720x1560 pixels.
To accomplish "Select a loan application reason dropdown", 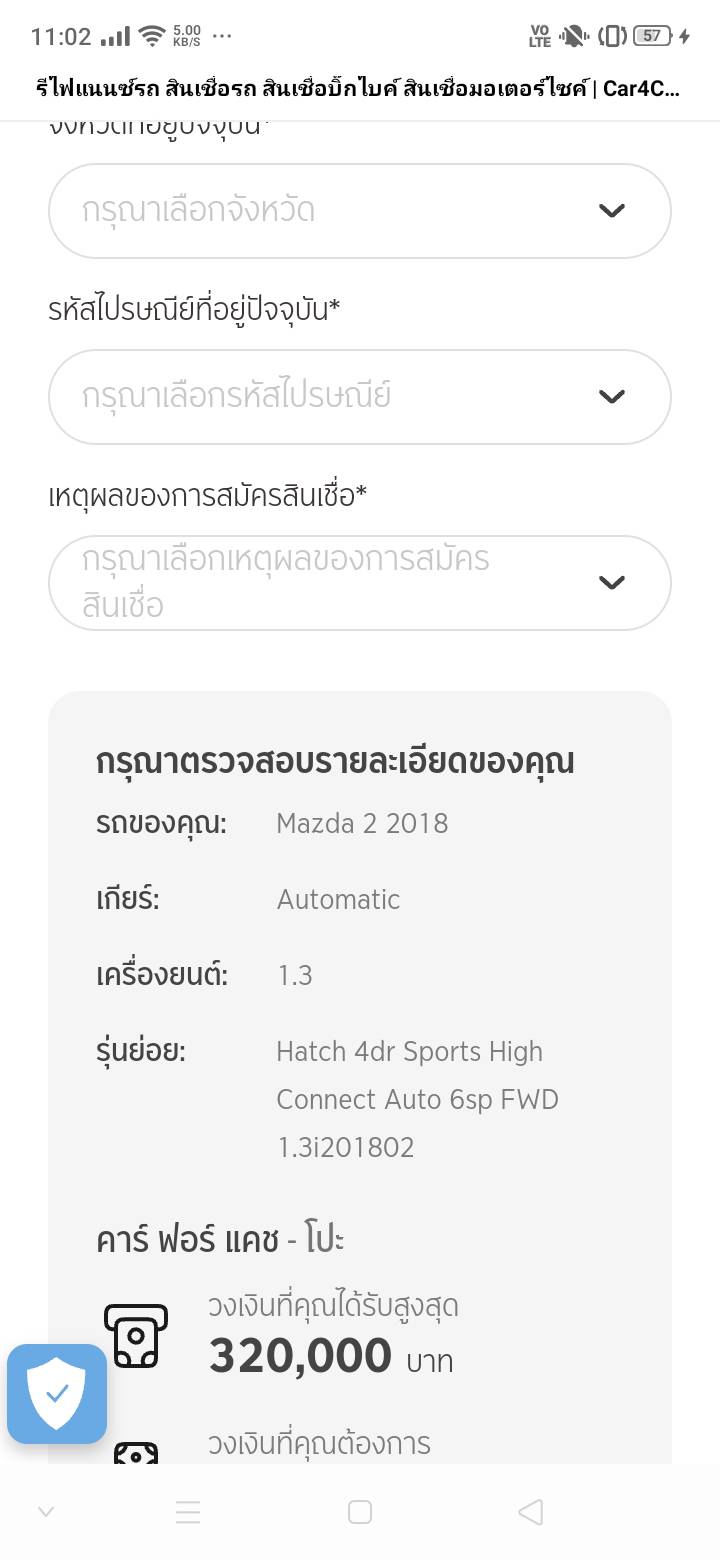I will click(359, 583).
